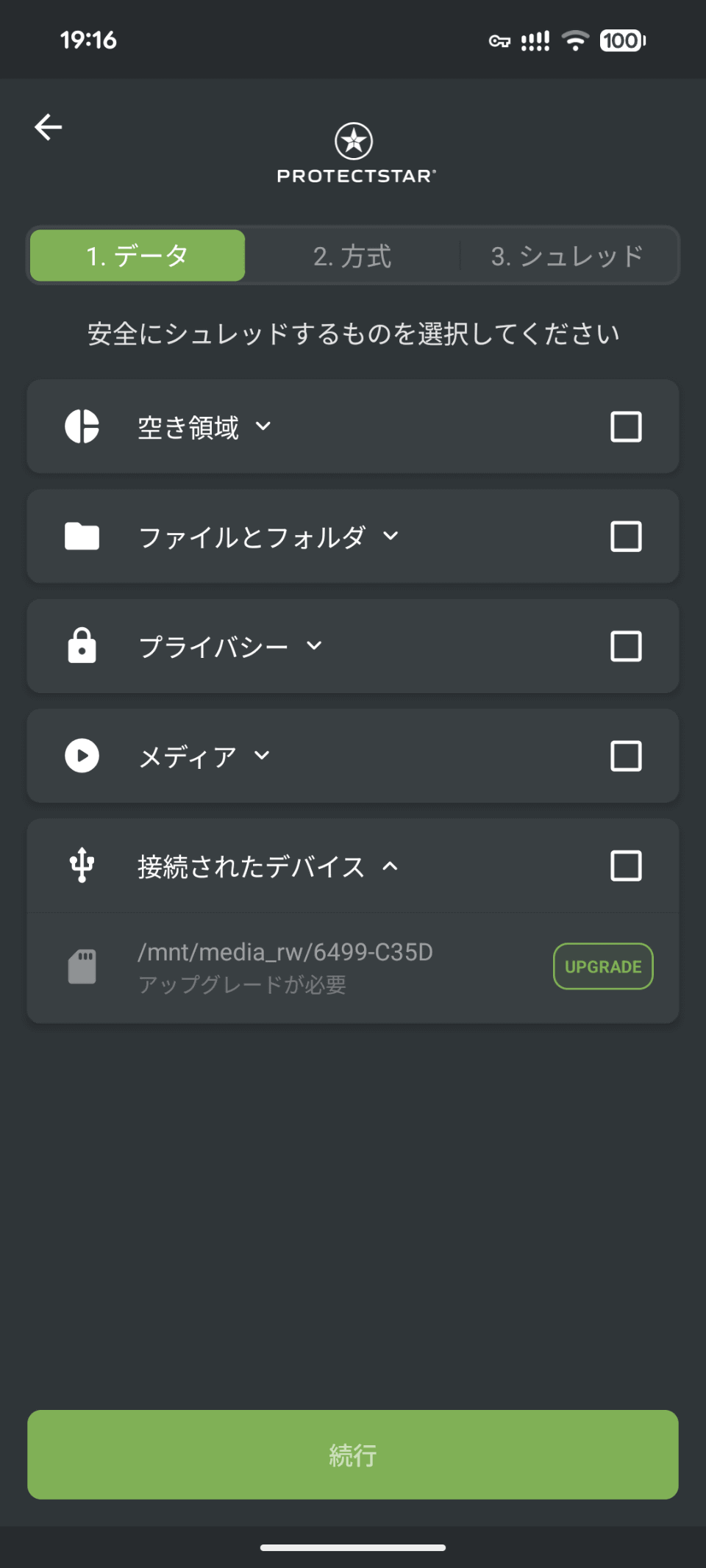Collapse the 接続されたデバイス section
This screenshot has width=706, height=1568.
coord(391,866)
